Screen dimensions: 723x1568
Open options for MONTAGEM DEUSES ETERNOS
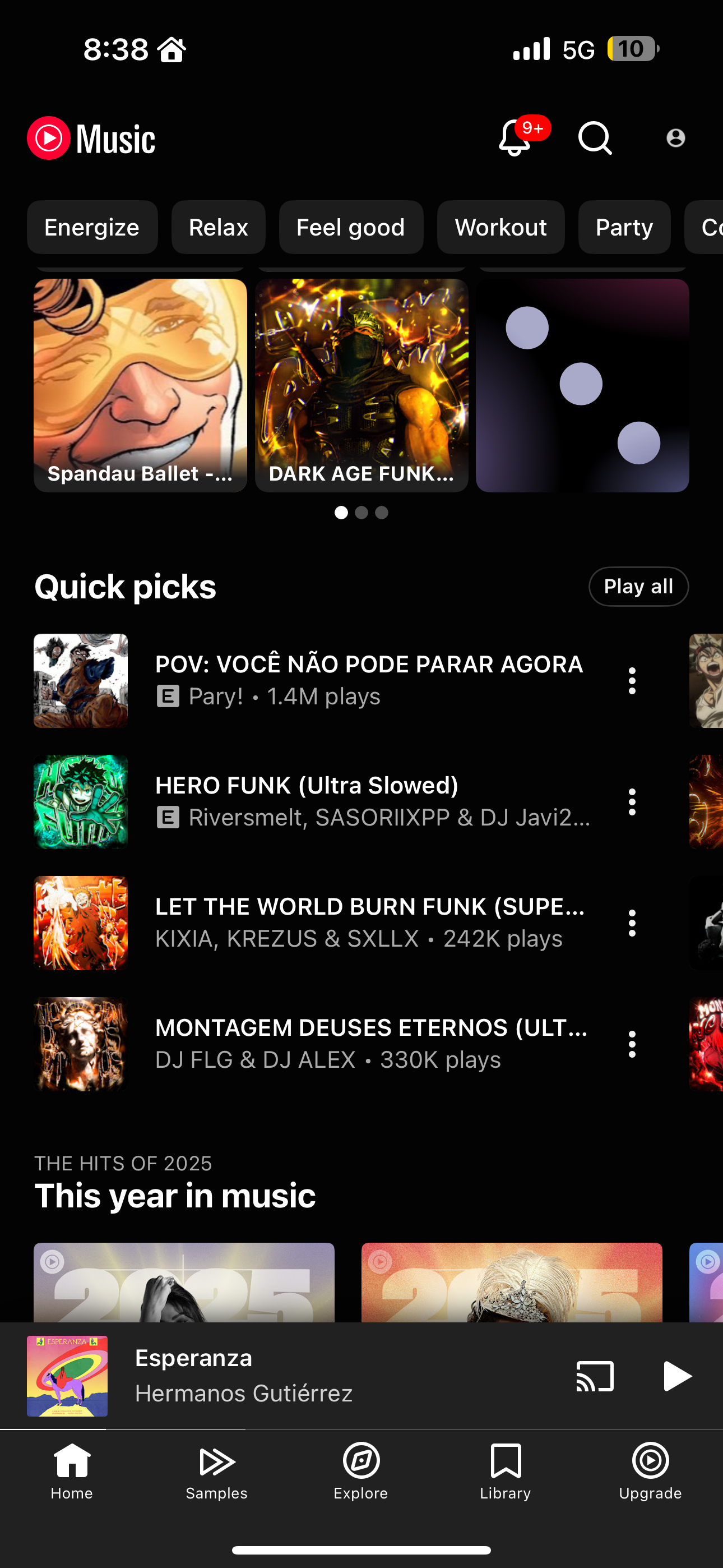(x=632, y=1044)
